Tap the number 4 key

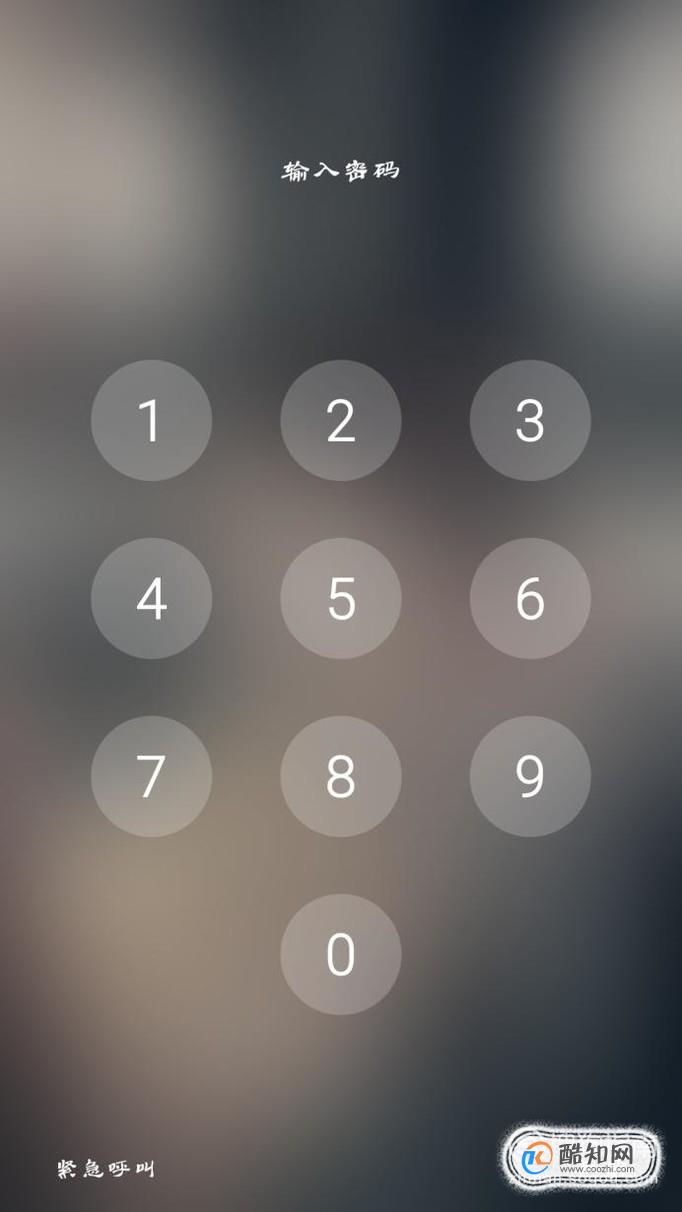[151, 599]
